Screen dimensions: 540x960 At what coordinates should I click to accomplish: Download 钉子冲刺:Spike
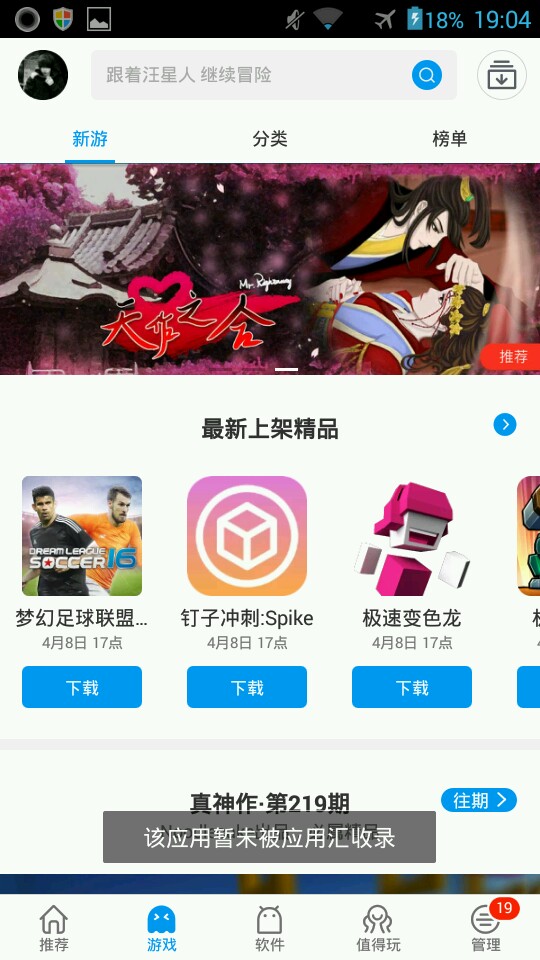(x=247, y=687)
